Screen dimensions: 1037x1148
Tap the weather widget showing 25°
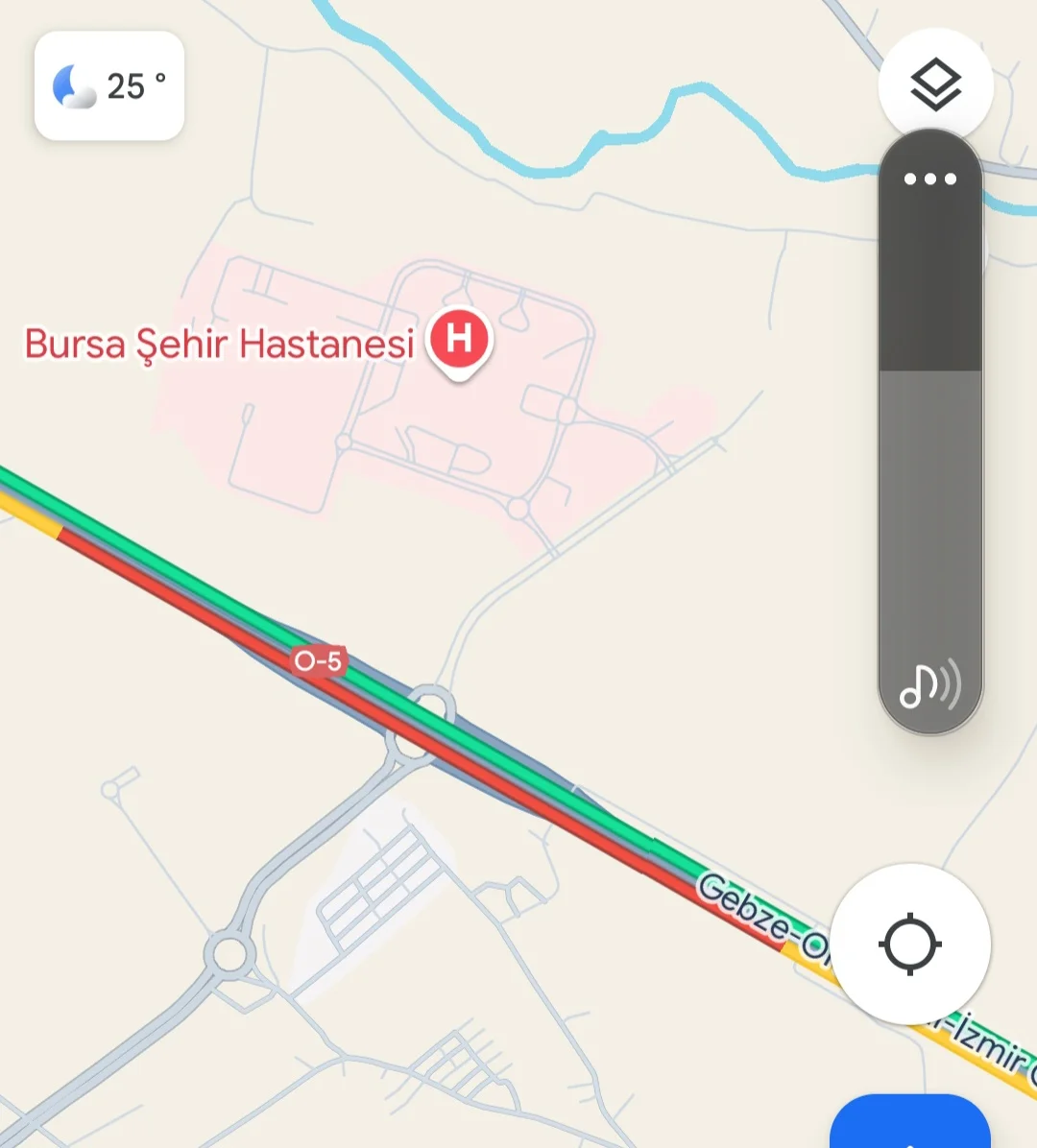click(x=109, y=86)
